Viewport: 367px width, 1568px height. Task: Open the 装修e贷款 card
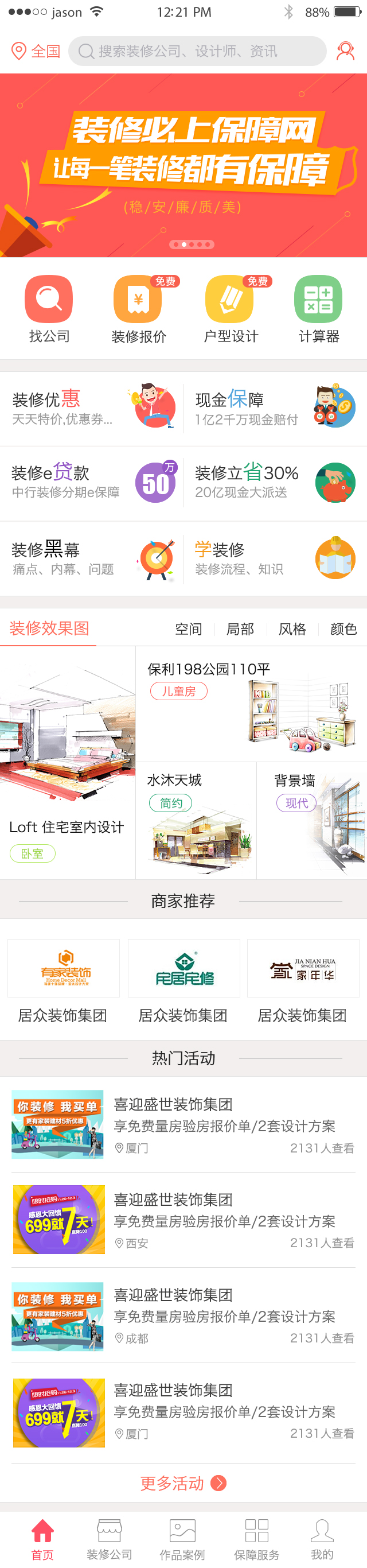[x=91, y=482]
